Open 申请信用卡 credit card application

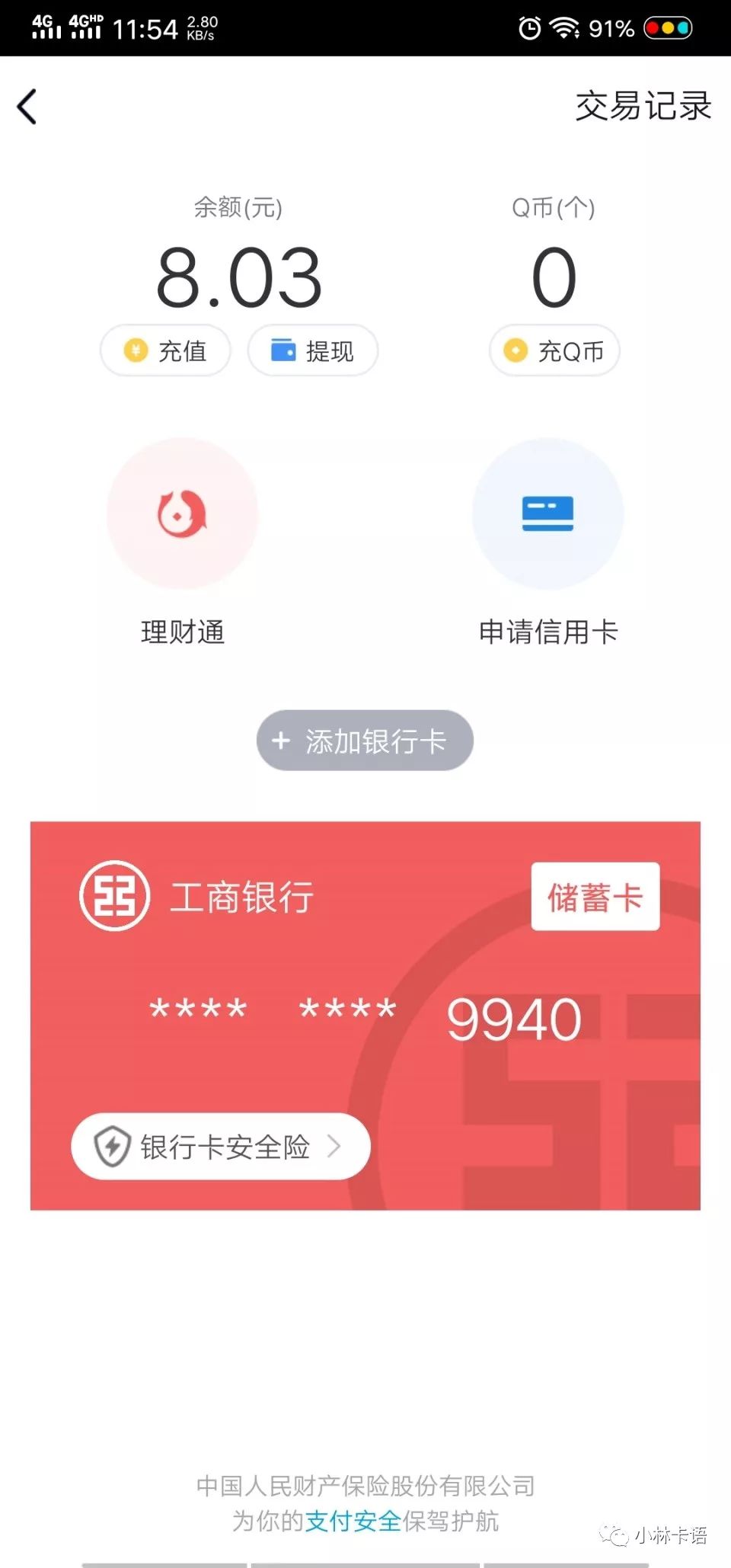548,542
